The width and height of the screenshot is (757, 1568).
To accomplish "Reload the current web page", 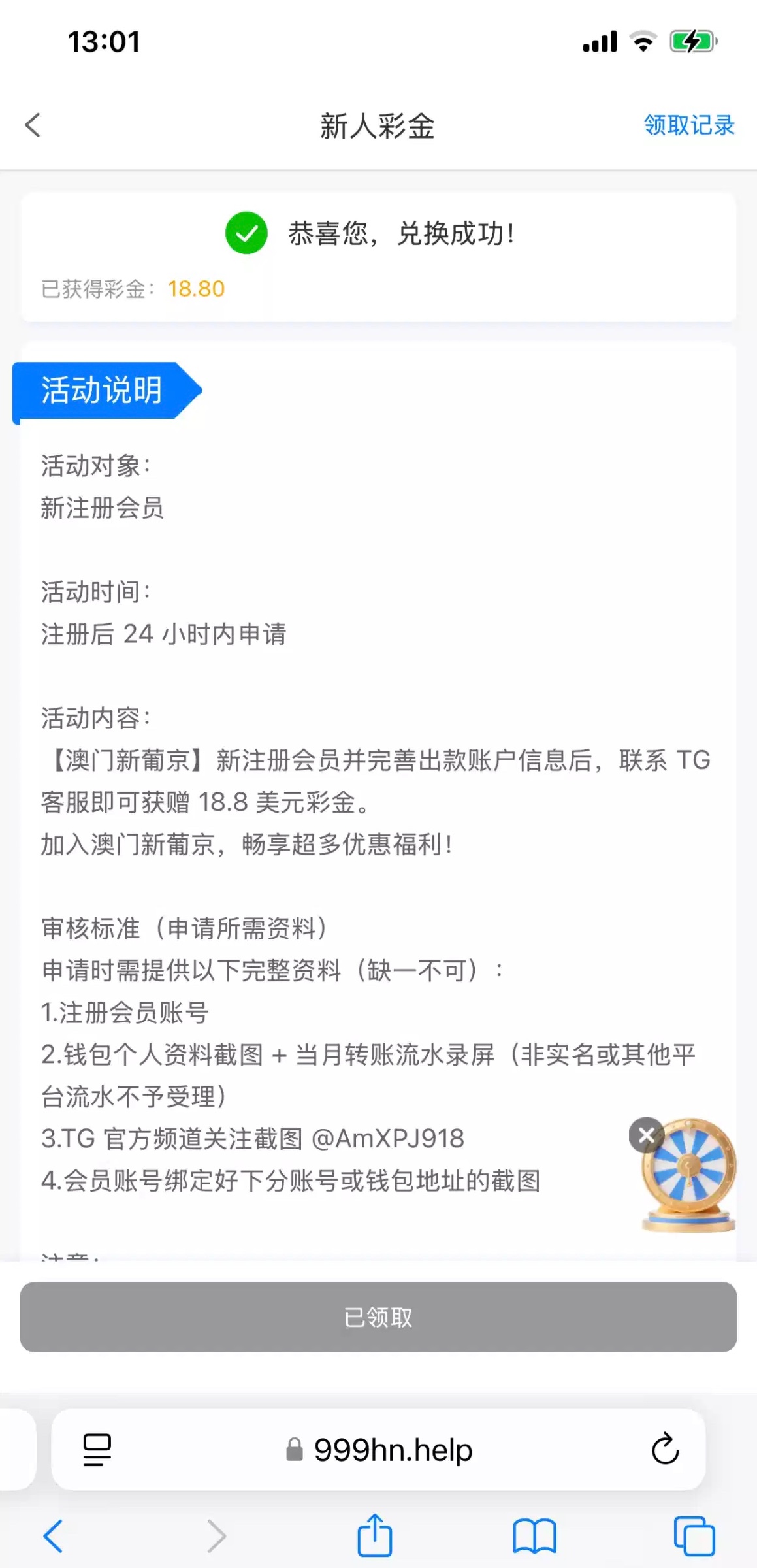I will pos(665,1450).
